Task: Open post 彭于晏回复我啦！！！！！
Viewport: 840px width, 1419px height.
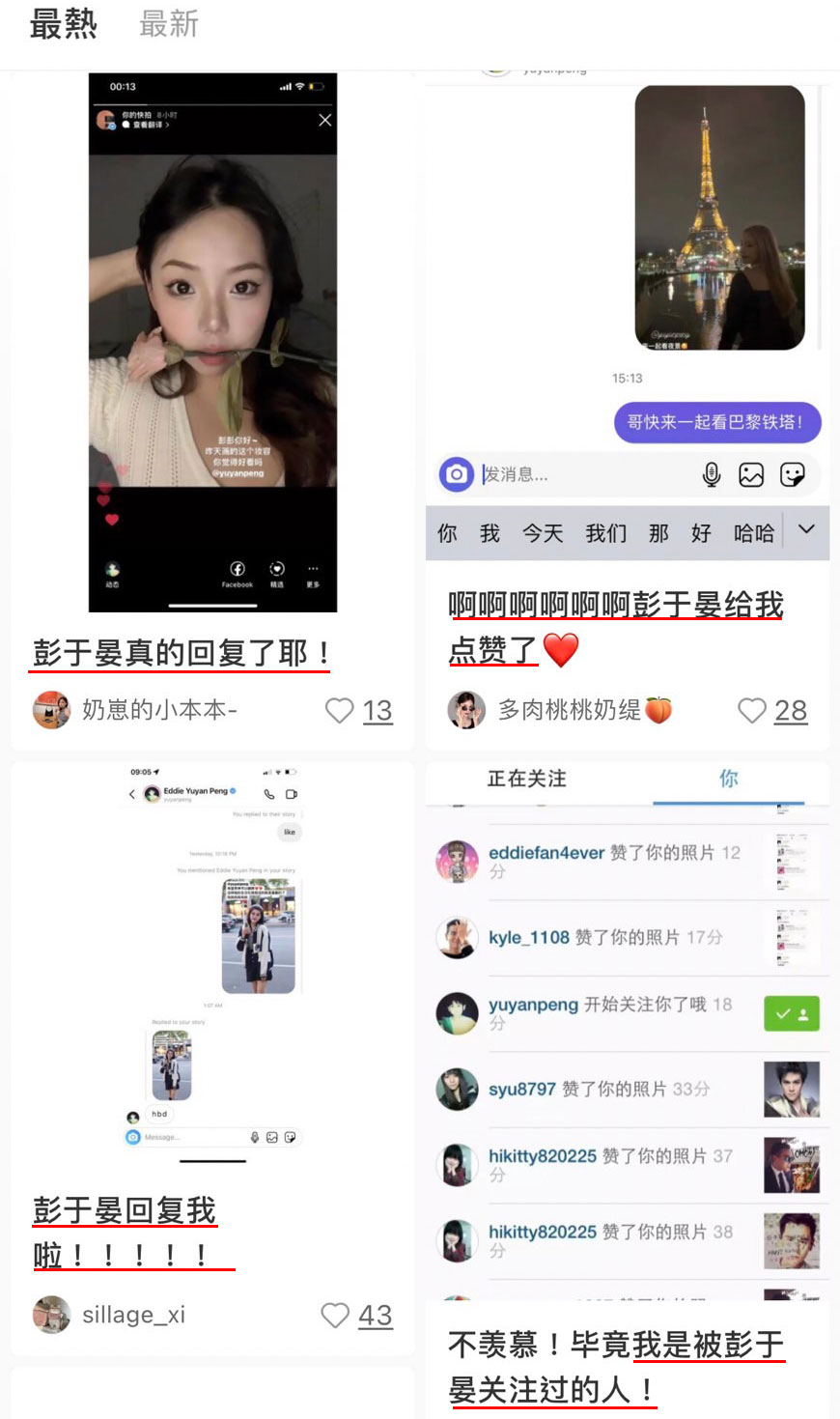Action: pos(126,1233)
